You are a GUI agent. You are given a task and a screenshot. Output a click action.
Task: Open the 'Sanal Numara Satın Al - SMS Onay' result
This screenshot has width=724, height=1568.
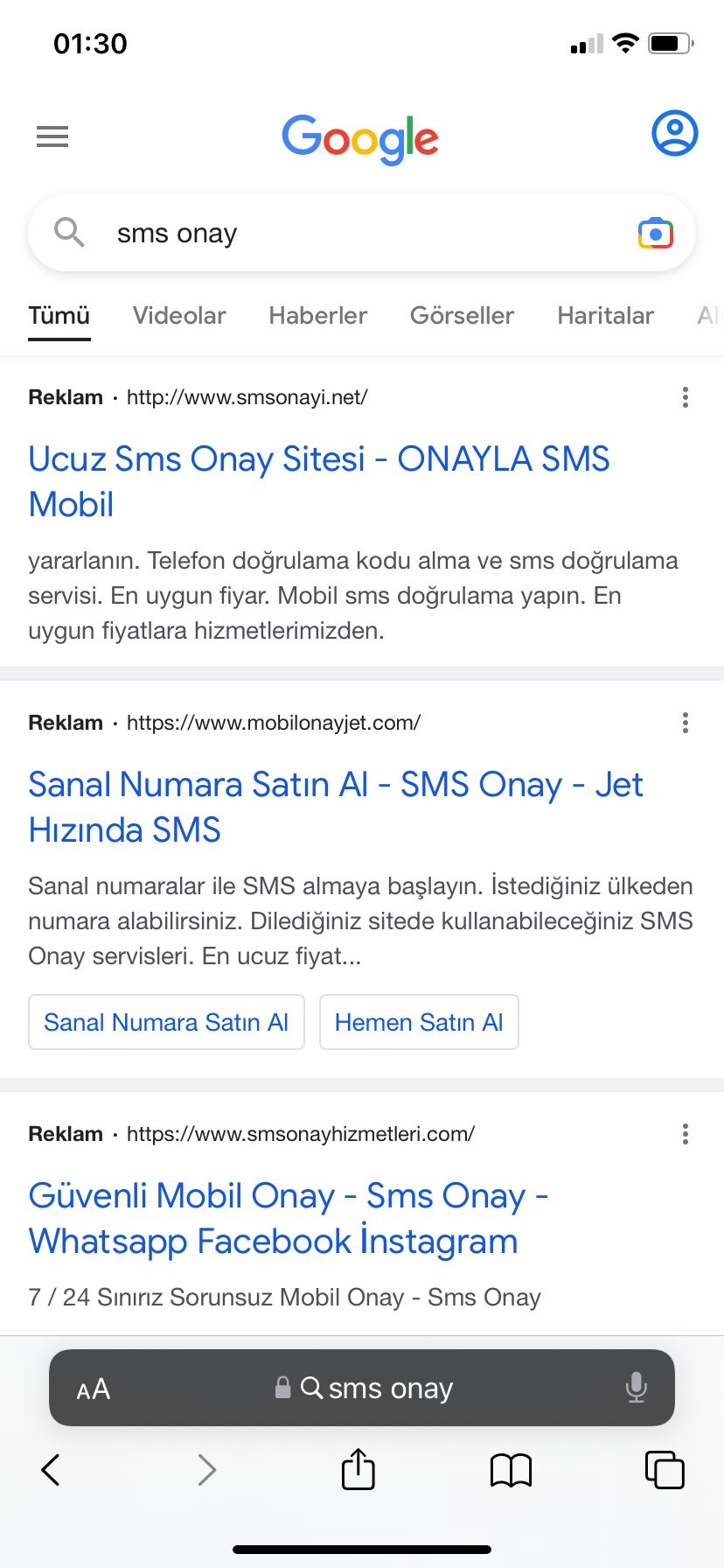pyautogui.click(x=336, y=807)
